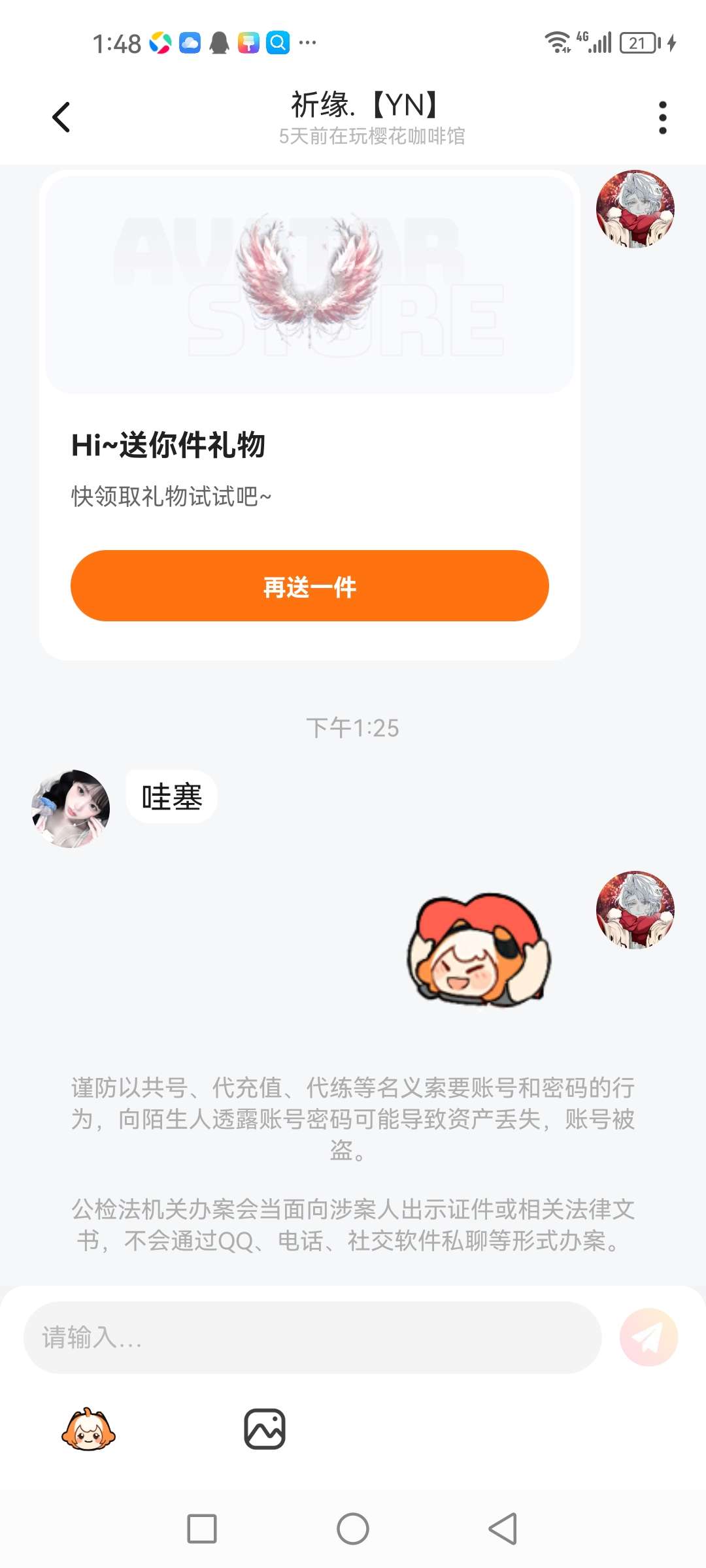706x1568 pixels.
Task: Tap the 再送一件 button
Action: (309, 586)
